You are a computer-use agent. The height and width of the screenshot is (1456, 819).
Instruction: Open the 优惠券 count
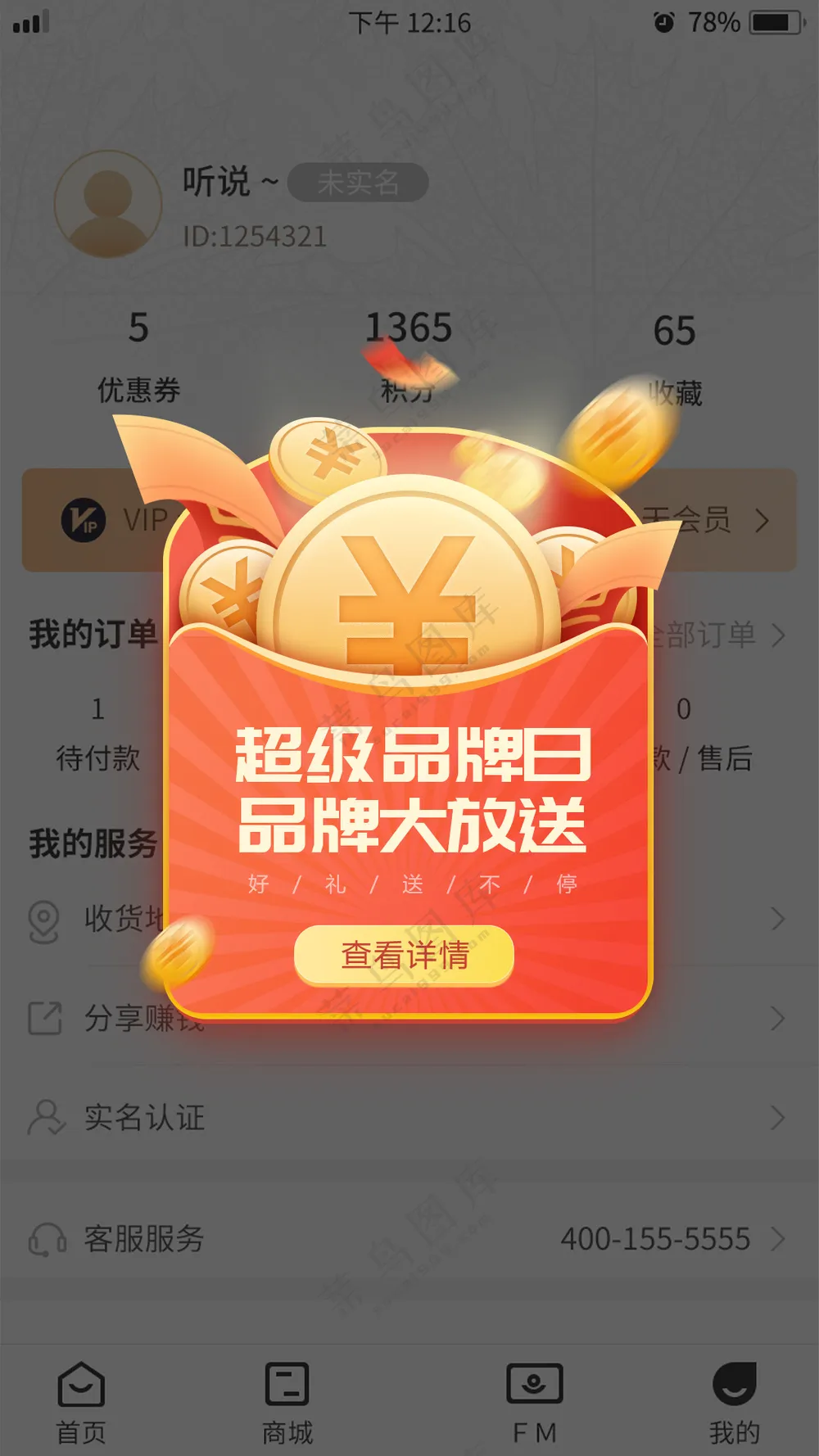coord(138,358)
